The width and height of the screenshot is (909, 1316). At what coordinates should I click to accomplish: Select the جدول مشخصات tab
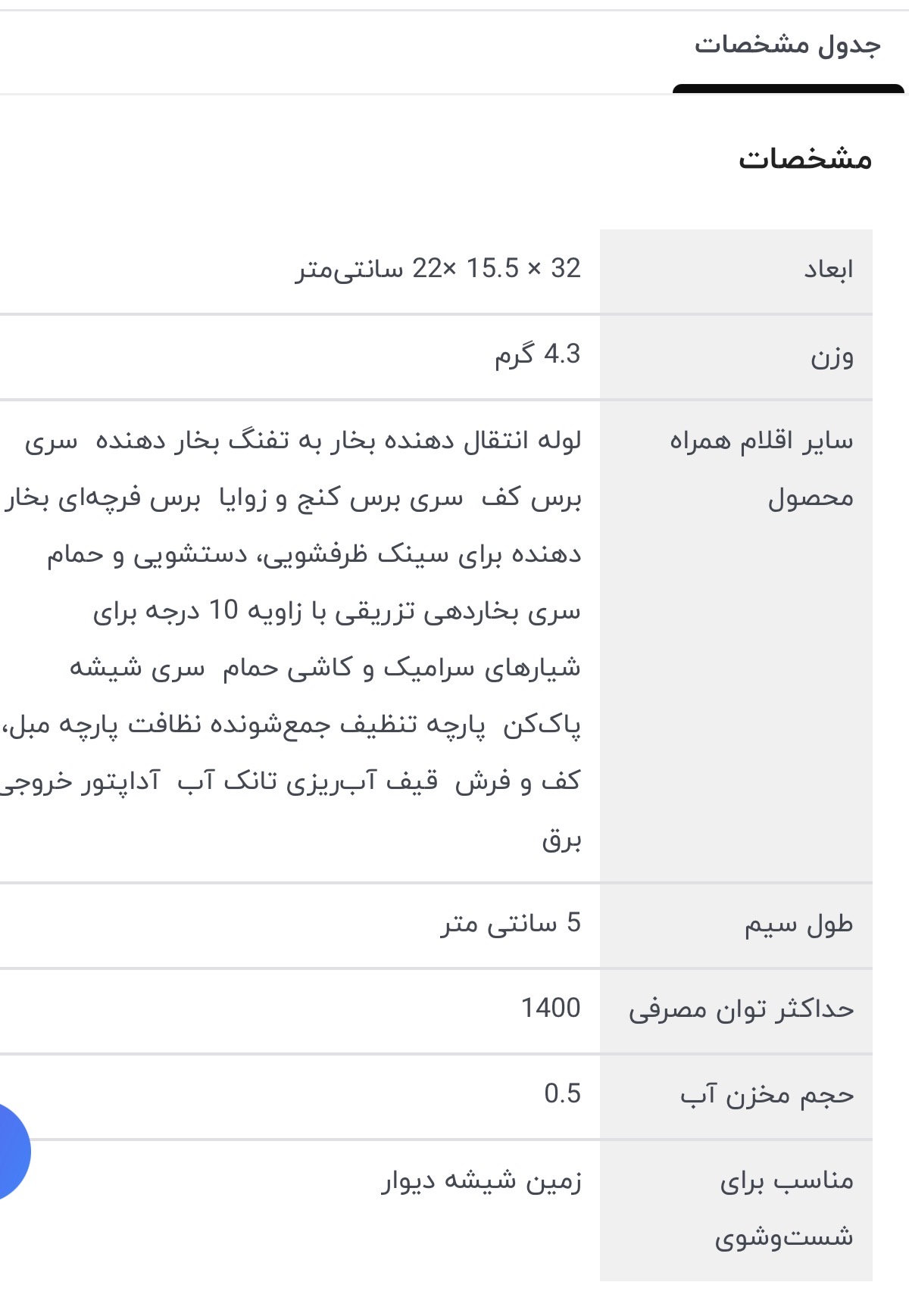click(788, 47)
